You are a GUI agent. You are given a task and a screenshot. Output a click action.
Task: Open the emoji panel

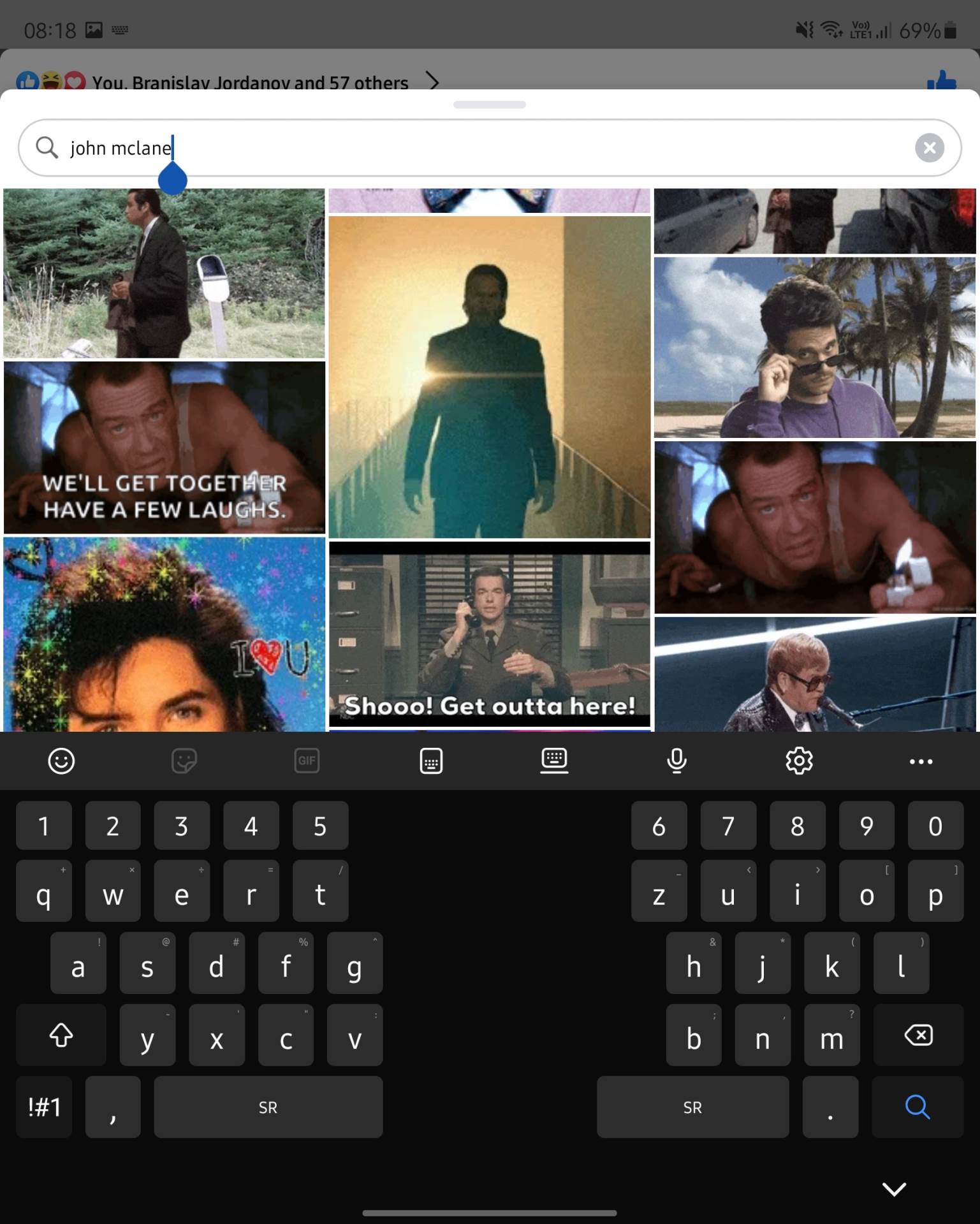[x=61, y=761]
